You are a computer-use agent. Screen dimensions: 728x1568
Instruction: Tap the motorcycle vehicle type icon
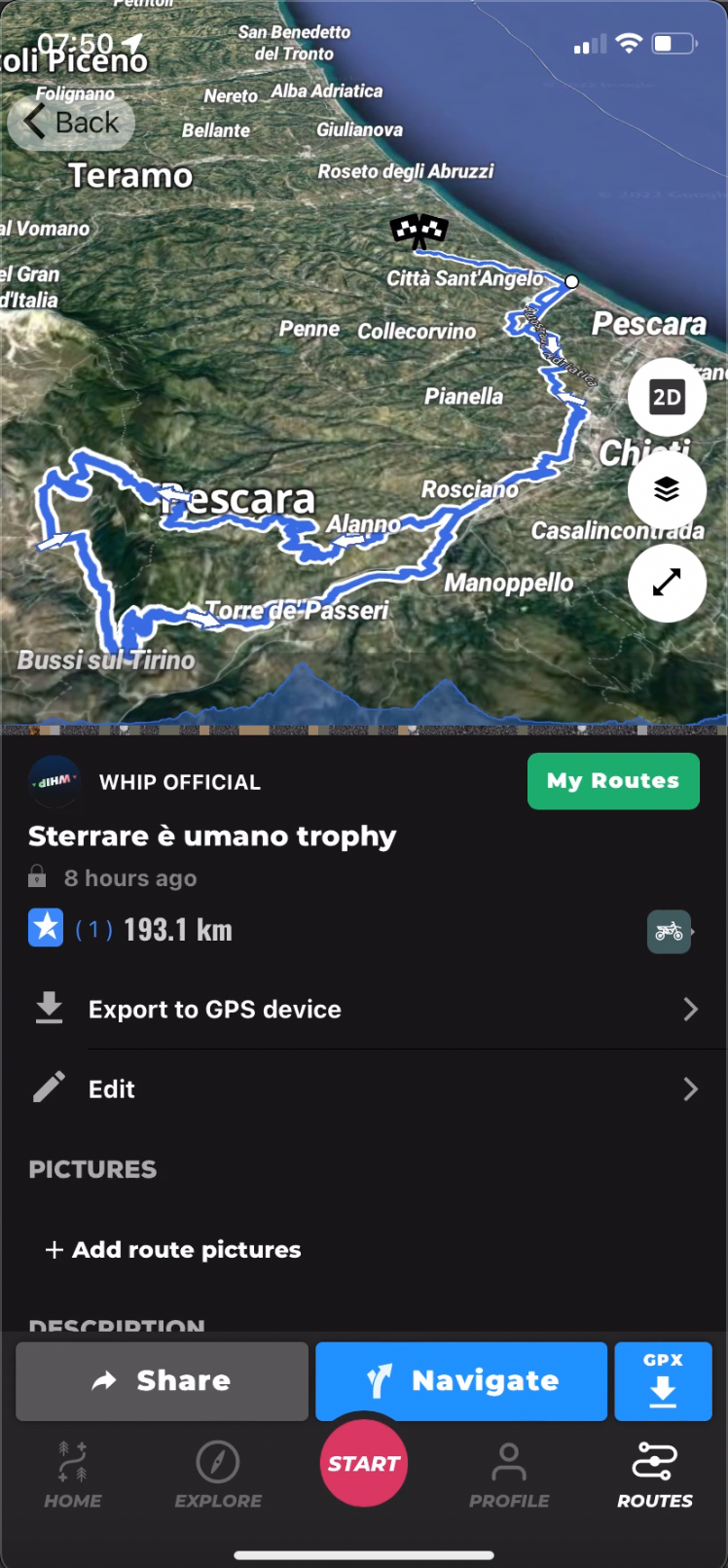click(x=669, y=932)
